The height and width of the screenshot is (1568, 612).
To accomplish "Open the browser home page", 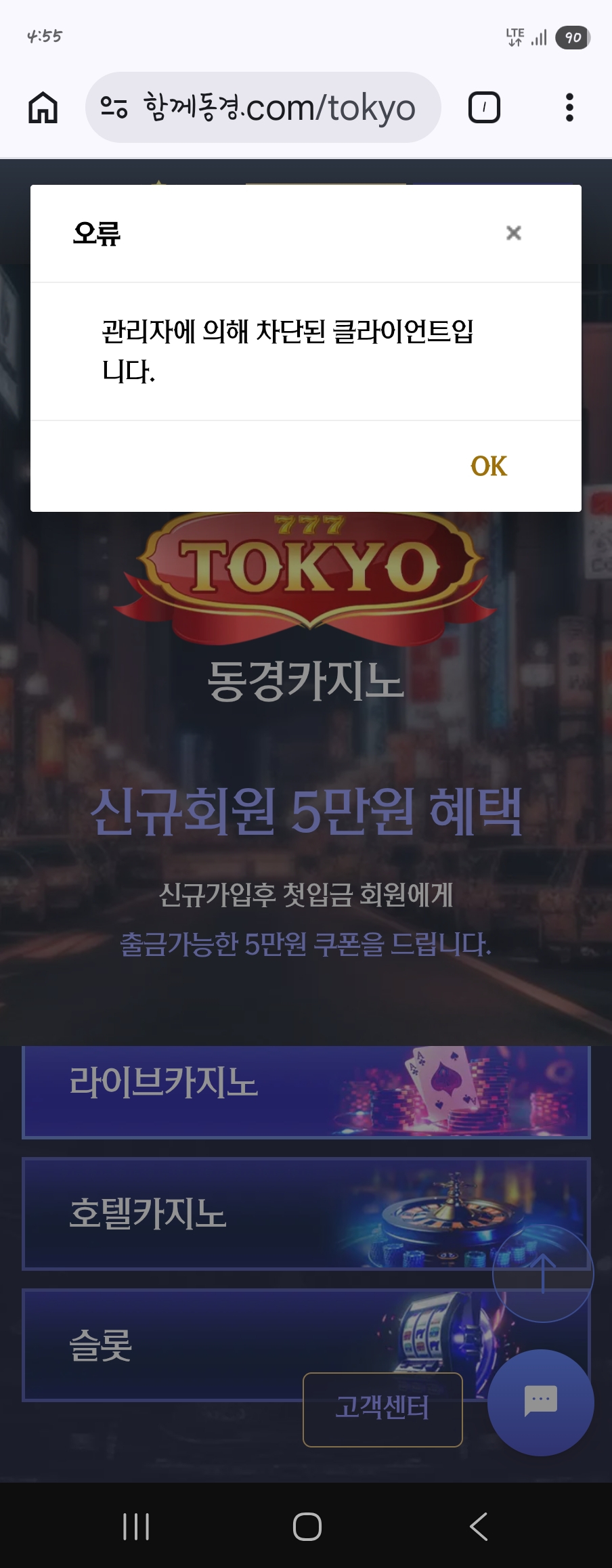I will point(43,108).
